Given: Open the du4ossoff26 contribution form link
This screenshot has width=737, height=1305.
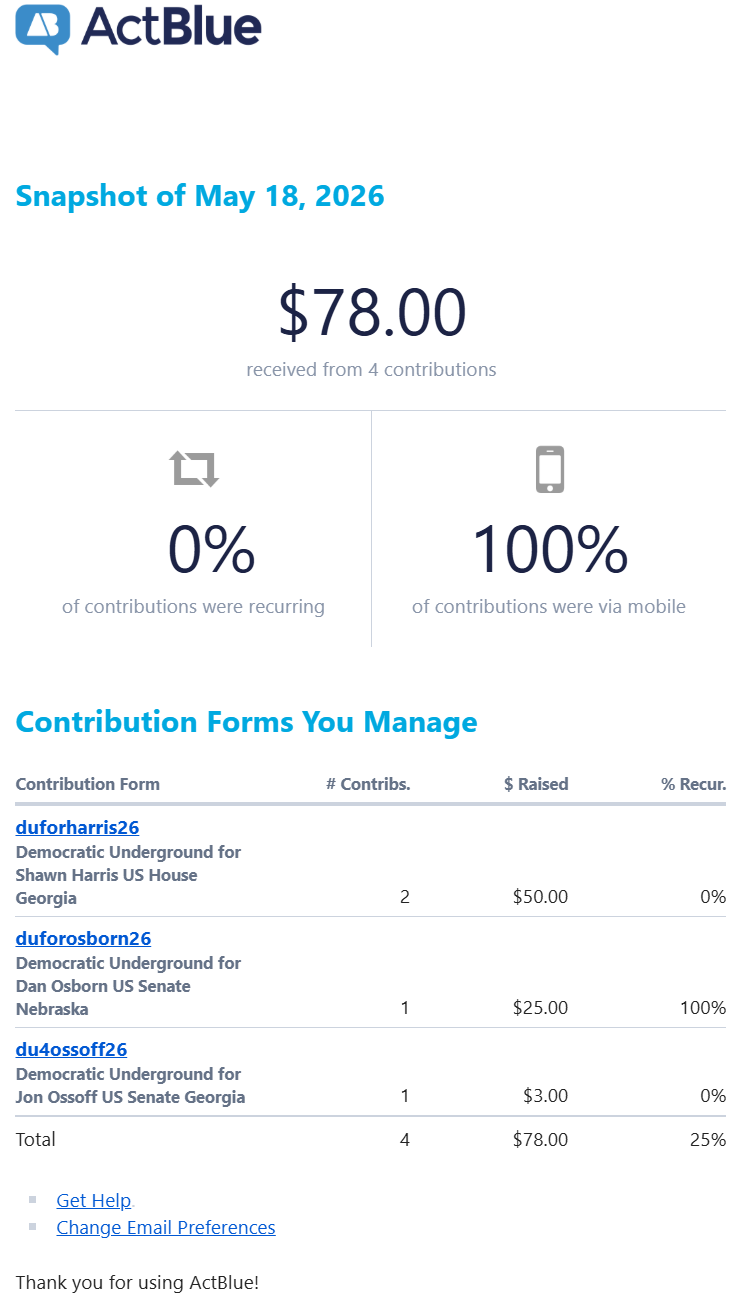Looking at the screenshot, I should 71,1050.
